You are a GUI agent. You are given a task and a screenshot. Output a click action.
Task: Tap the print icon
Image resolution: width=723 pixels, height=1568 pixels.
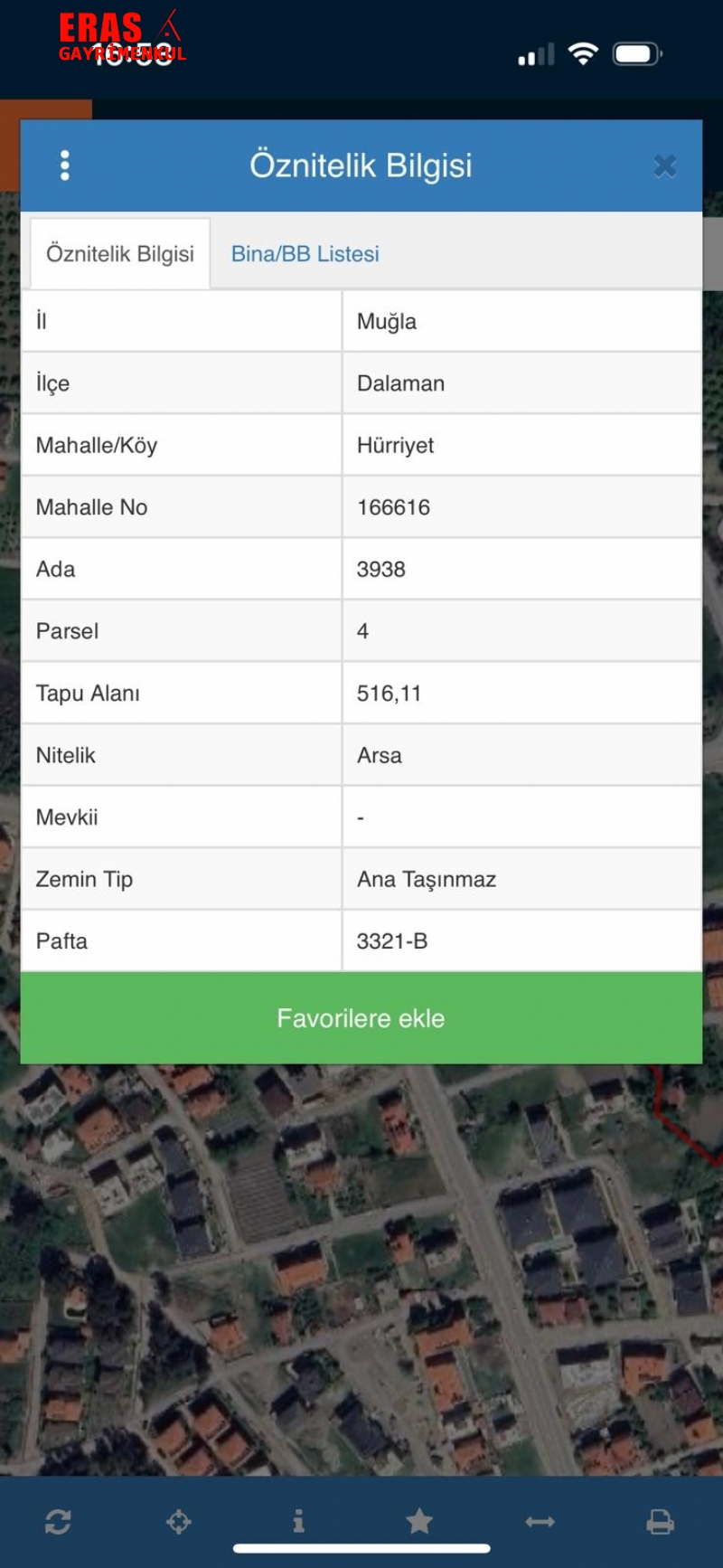(x=660, y=1522)
